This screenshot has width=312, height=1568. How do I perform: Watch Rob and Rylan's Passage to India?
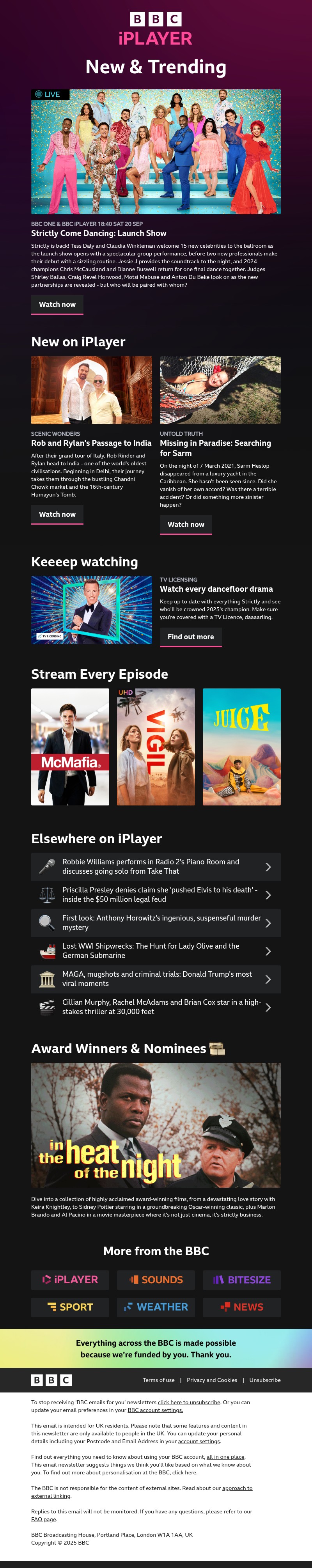(x=57, y=514)
